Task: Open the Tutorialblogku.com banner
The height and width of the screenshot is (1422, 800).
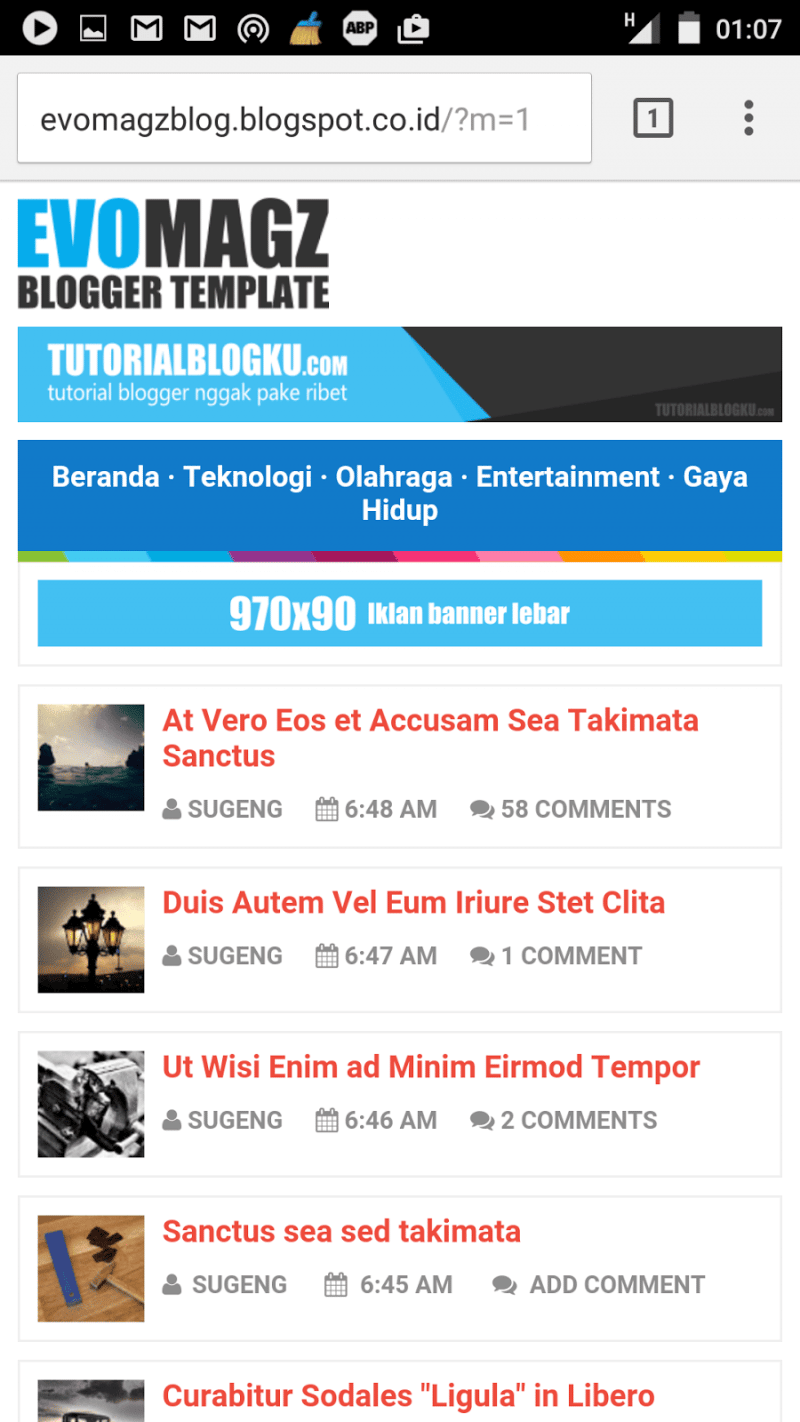Action: pos(400,374)
